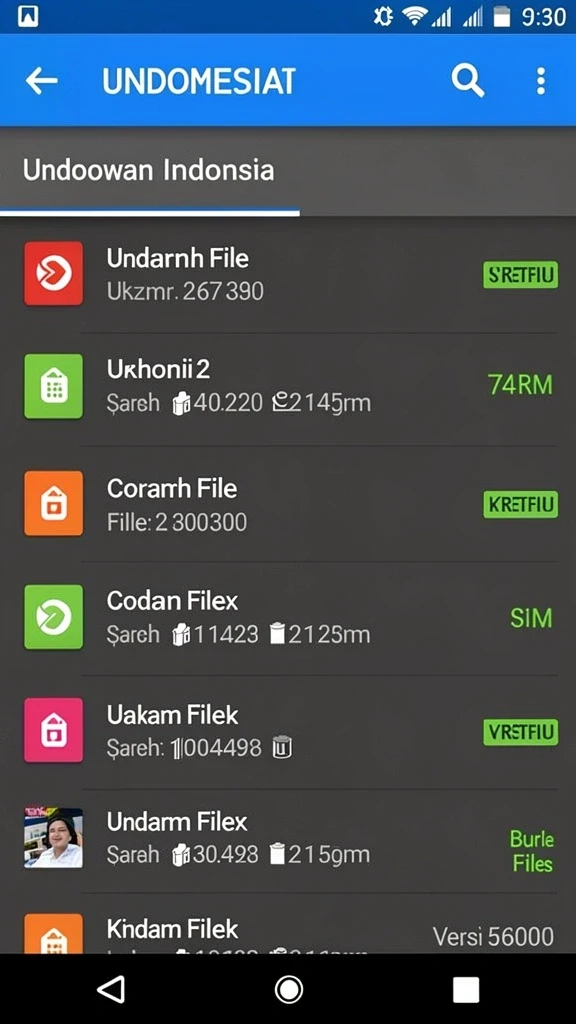Open the Ukhonii 2 entry
The image size is (576, 1024).
pyautogui.click(x=288, y=387)
